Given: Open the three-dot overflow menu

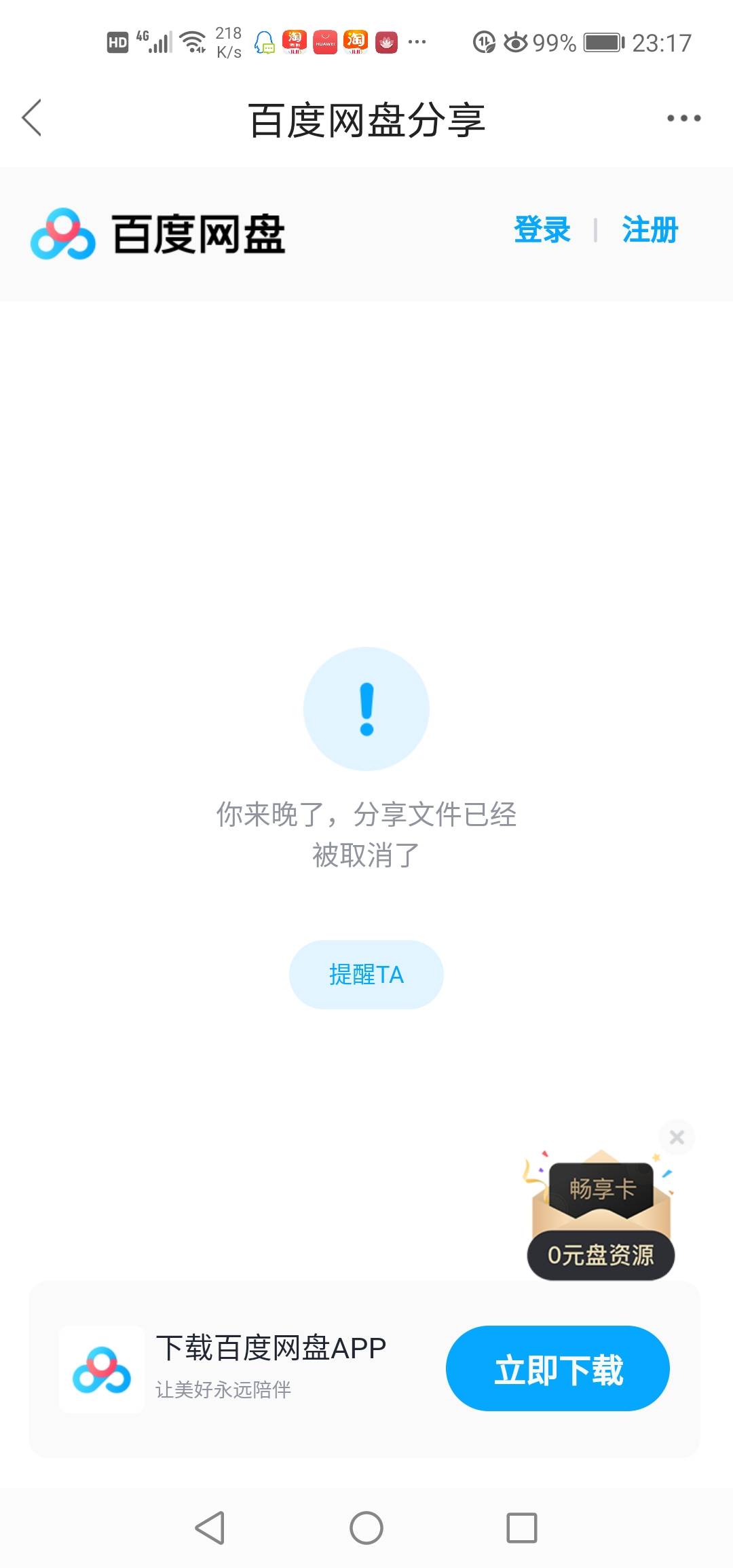Looking at the screenshot, I should [683, 118].
